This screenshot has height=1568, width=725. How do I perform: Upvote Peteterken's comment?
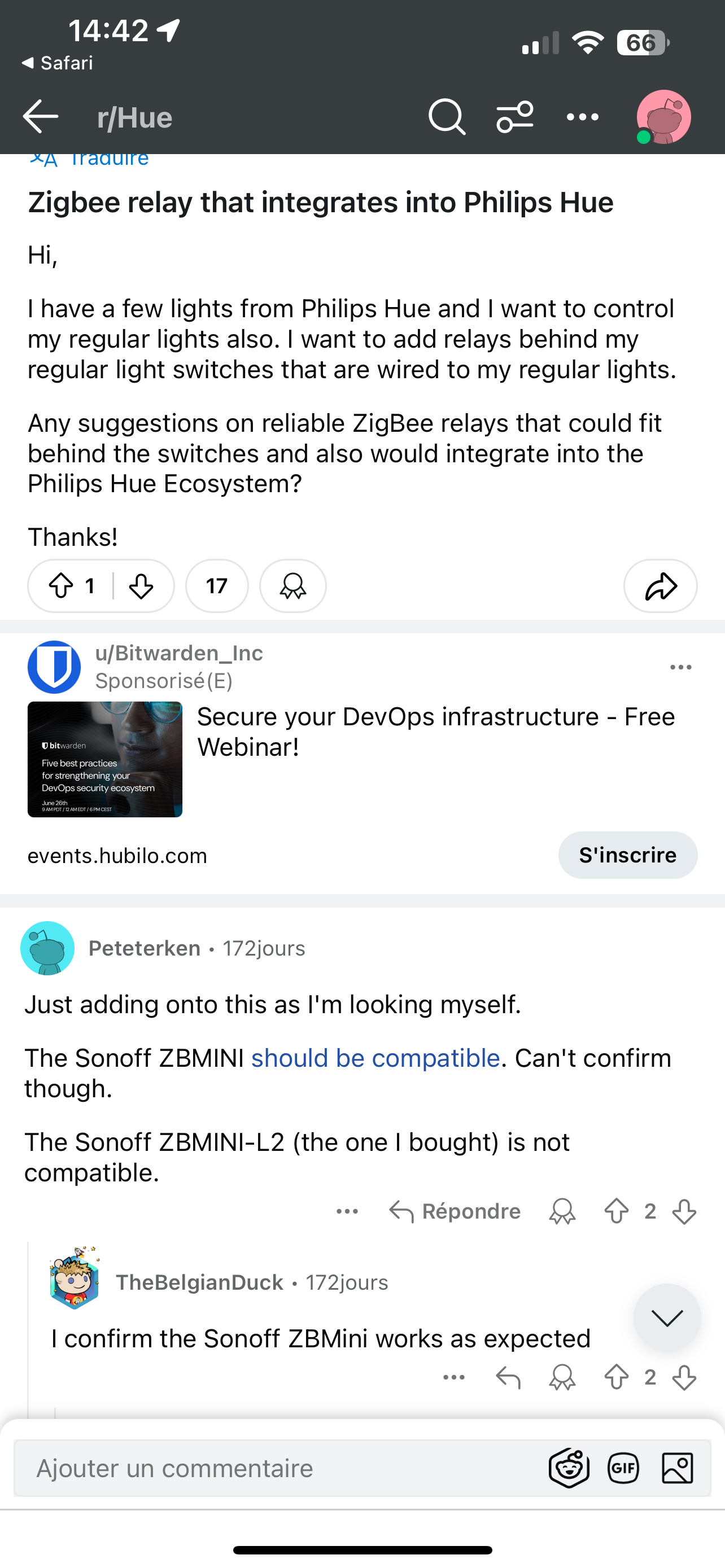(x=616, y=1211)
